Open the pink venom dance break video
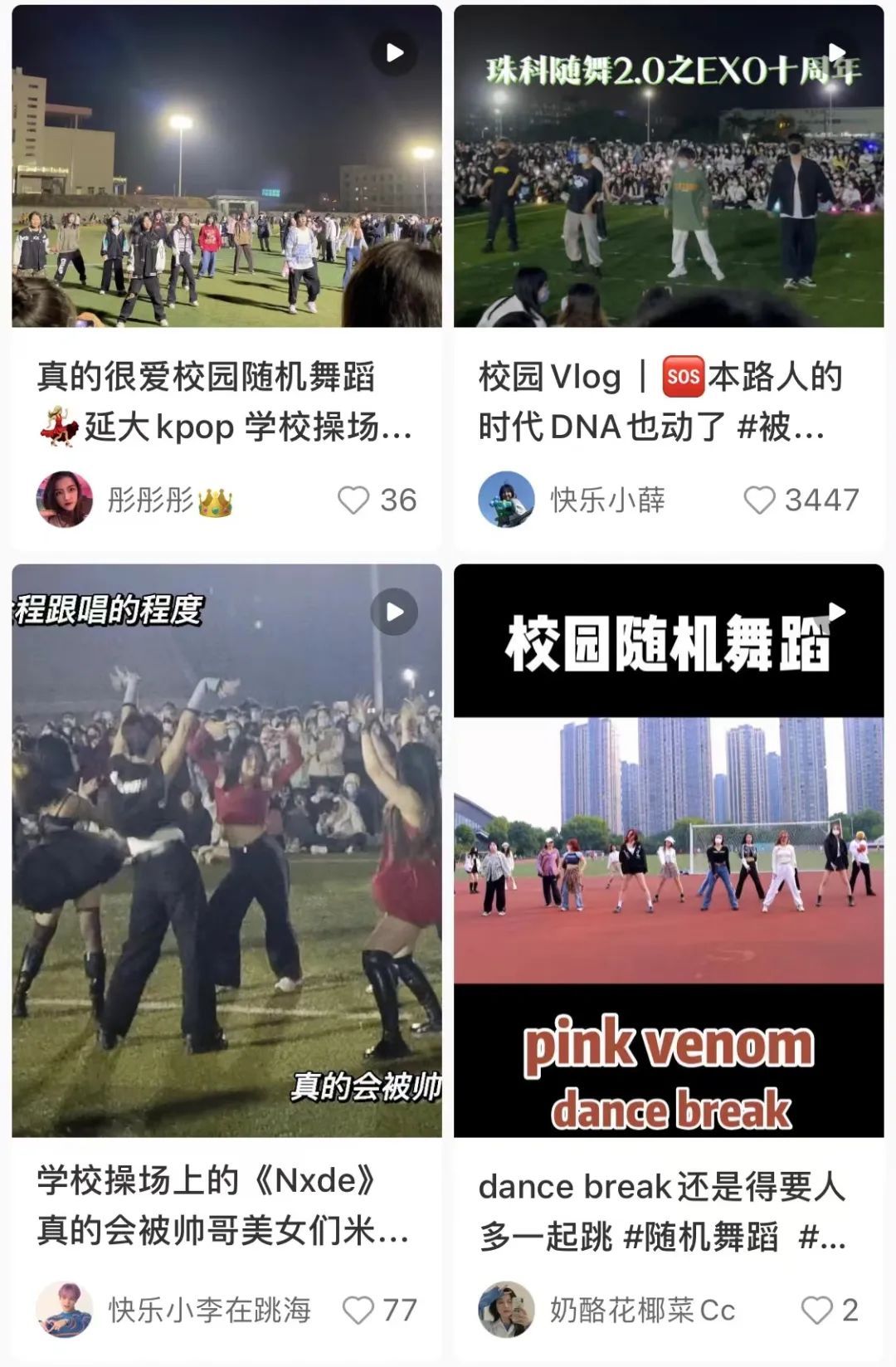Image resolution: width=896 pixels, height=1367 pixels. (669, 850)
